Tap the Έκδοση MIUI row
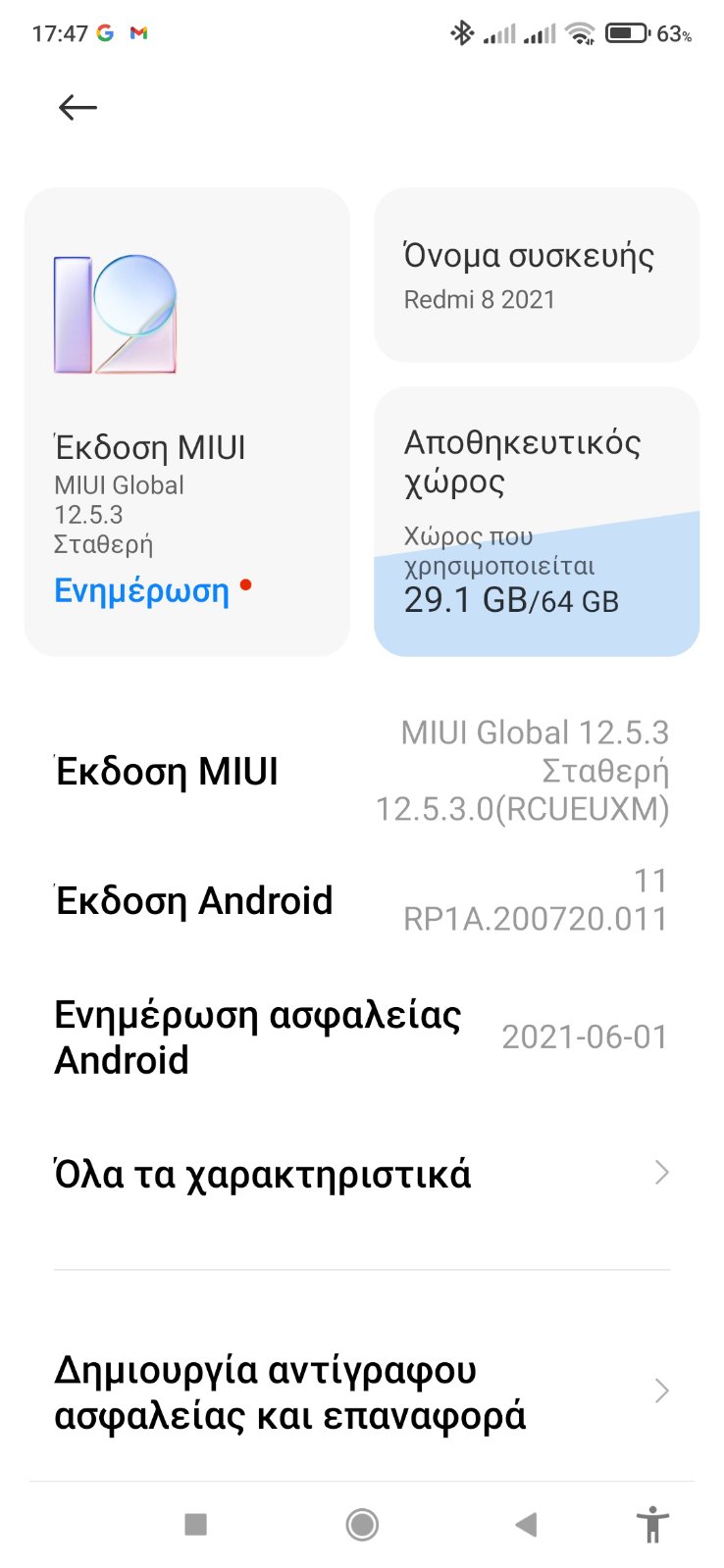The height and width of the screenshot is (1568, 724). (x=361, y=771)
